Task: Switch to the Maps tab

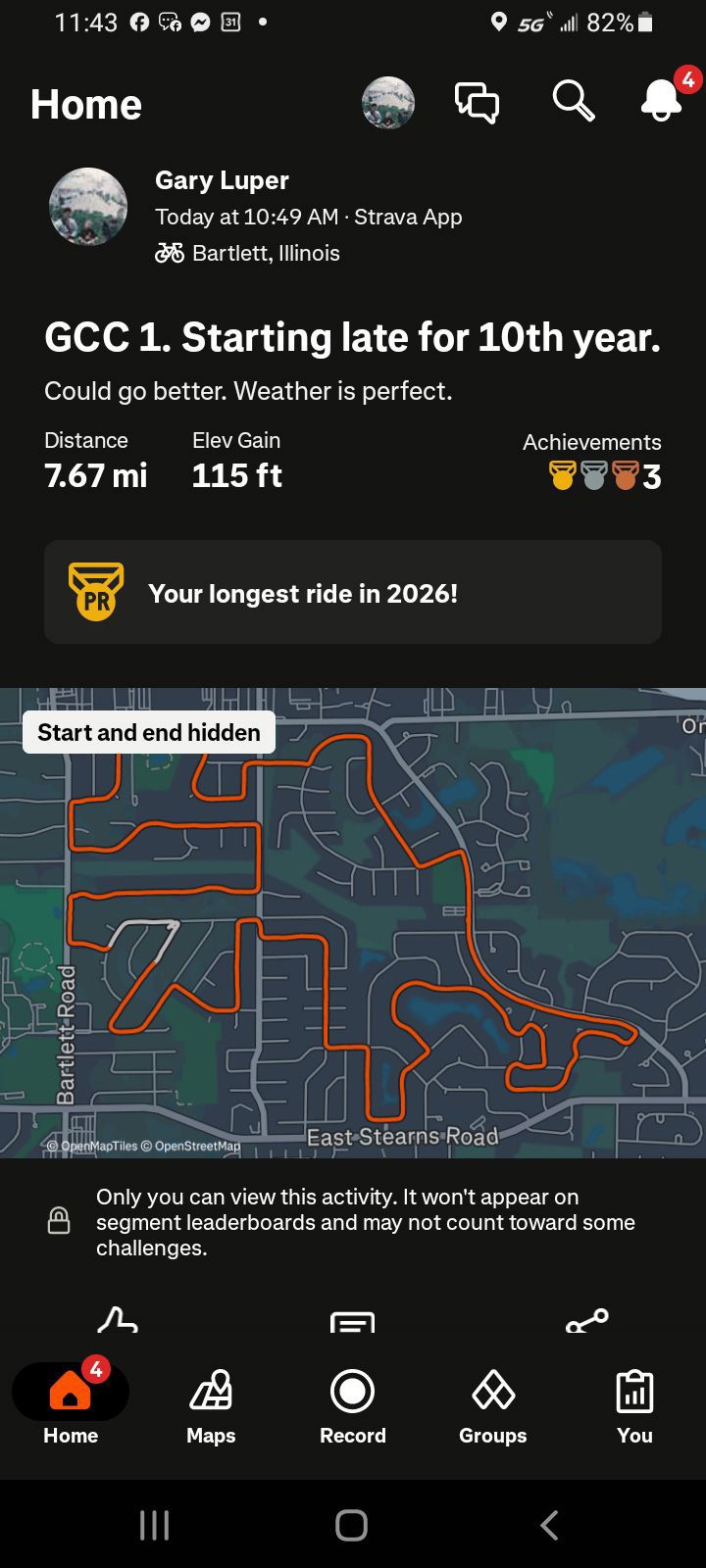Action: pyautogui.click(x=211, y=1407)
